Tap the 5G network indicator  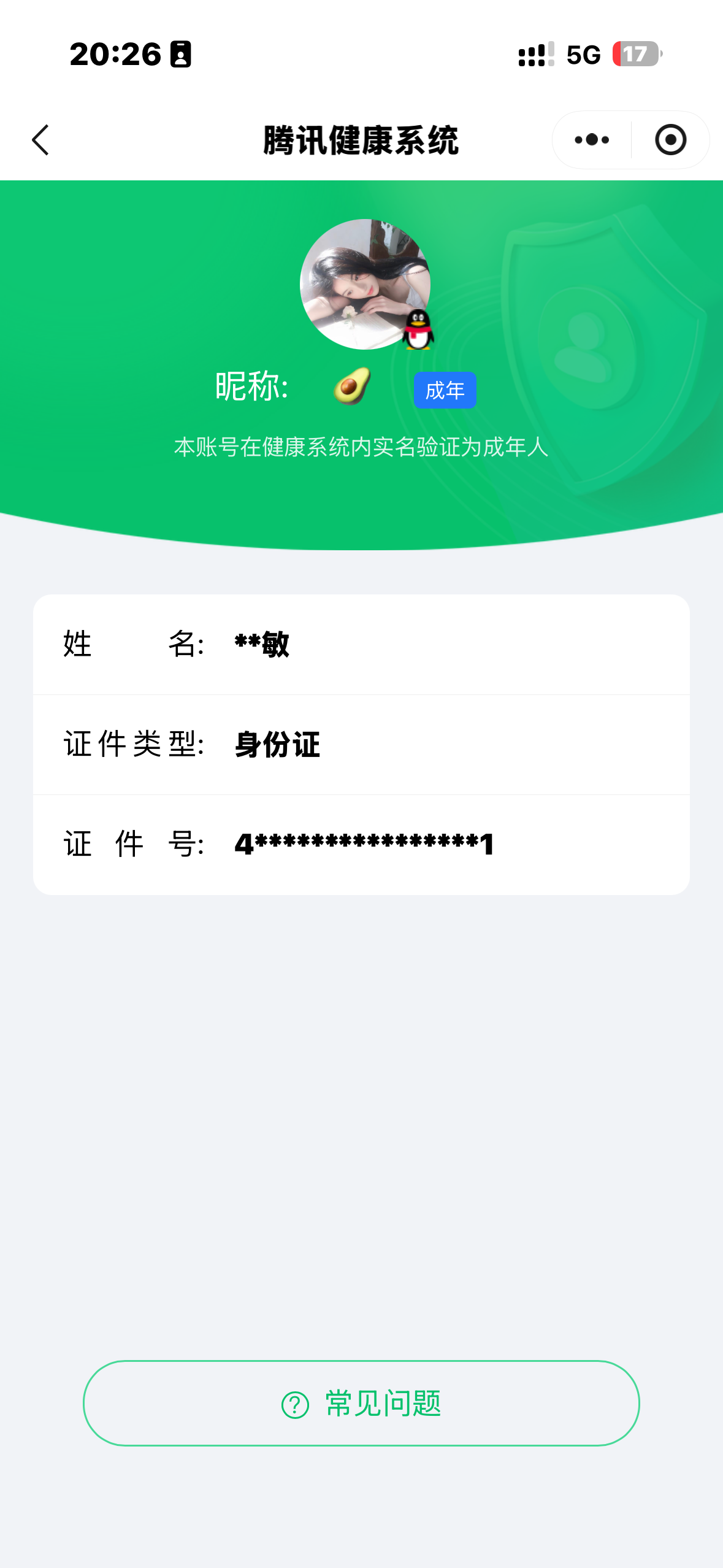(582, 55)
